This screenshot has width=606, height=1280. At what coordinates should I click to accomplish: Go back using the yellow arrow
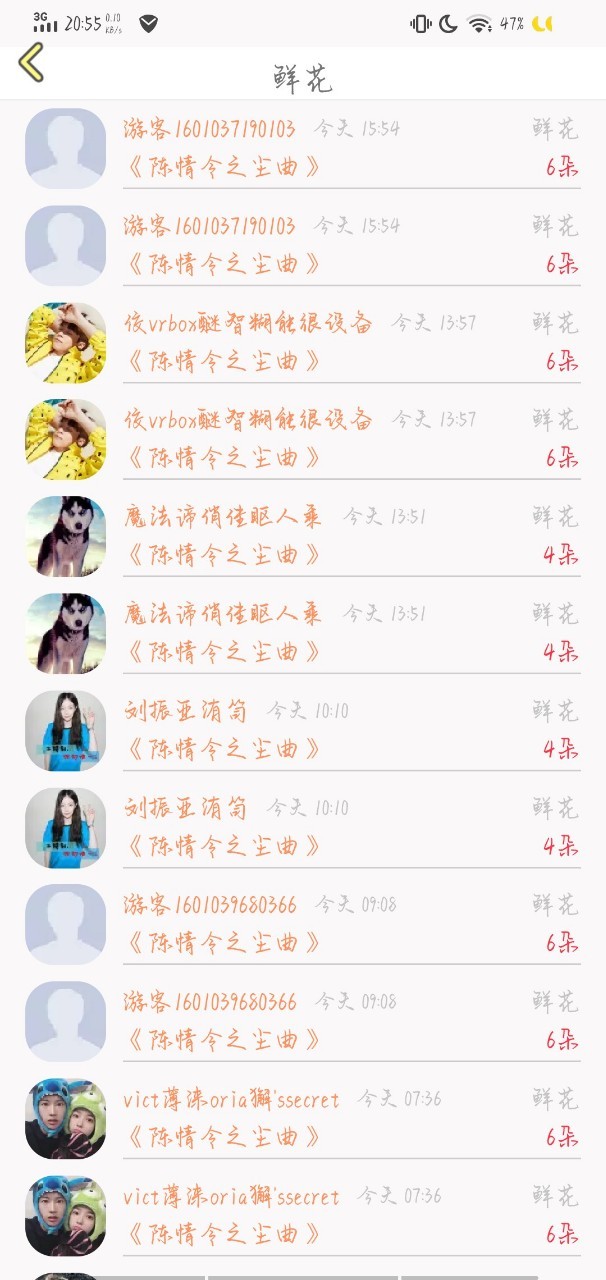click(31, 63)
